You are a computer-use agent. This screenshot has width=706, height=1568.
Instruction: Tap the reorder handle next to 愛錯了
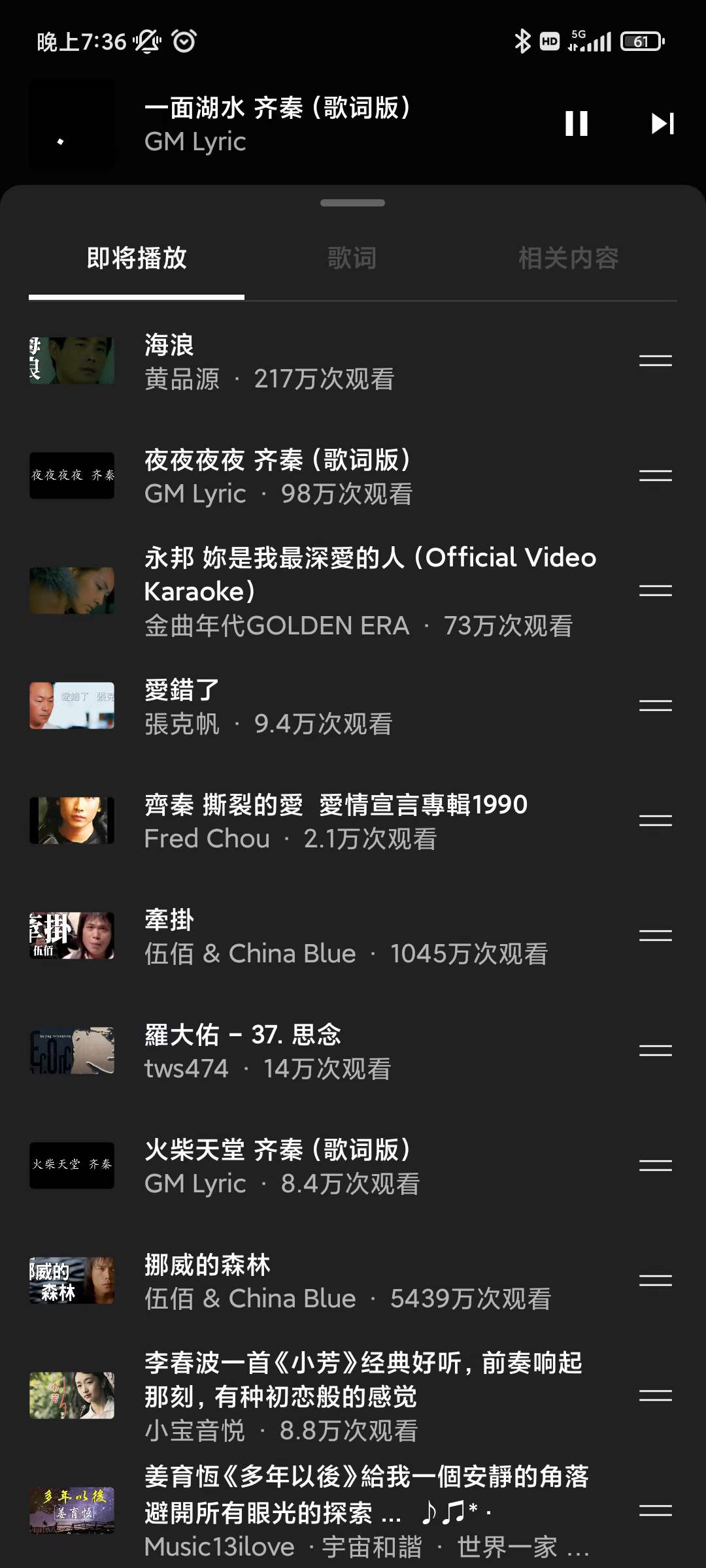tap(656, 706)
